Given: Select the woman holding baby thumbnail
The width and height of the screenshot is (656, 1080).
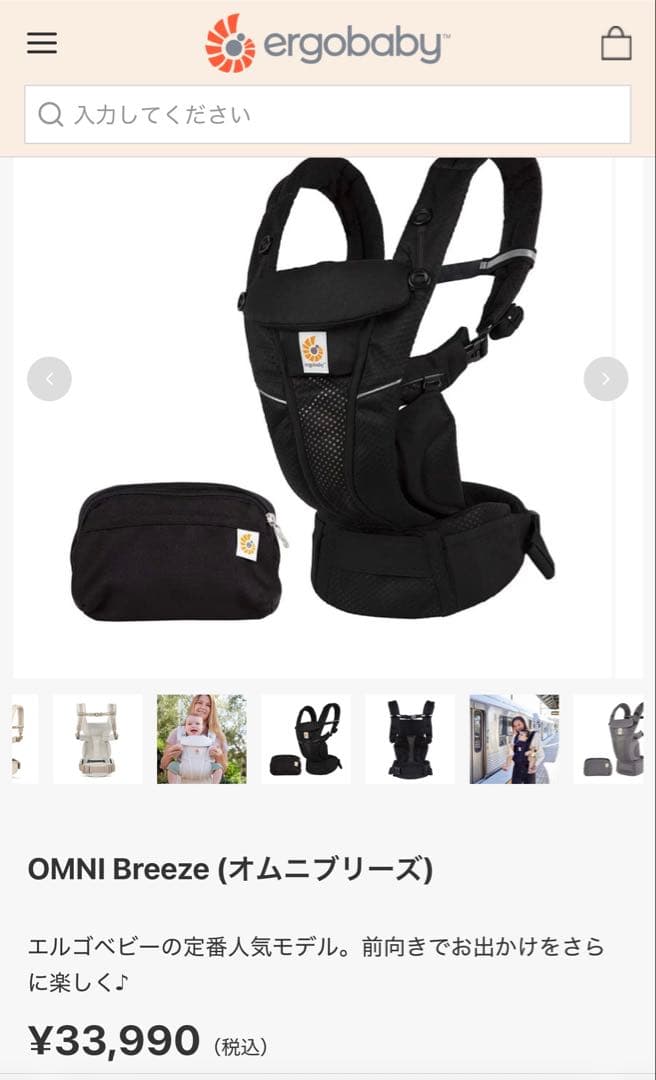Looking at the screenshot, I should coord(201,739).
